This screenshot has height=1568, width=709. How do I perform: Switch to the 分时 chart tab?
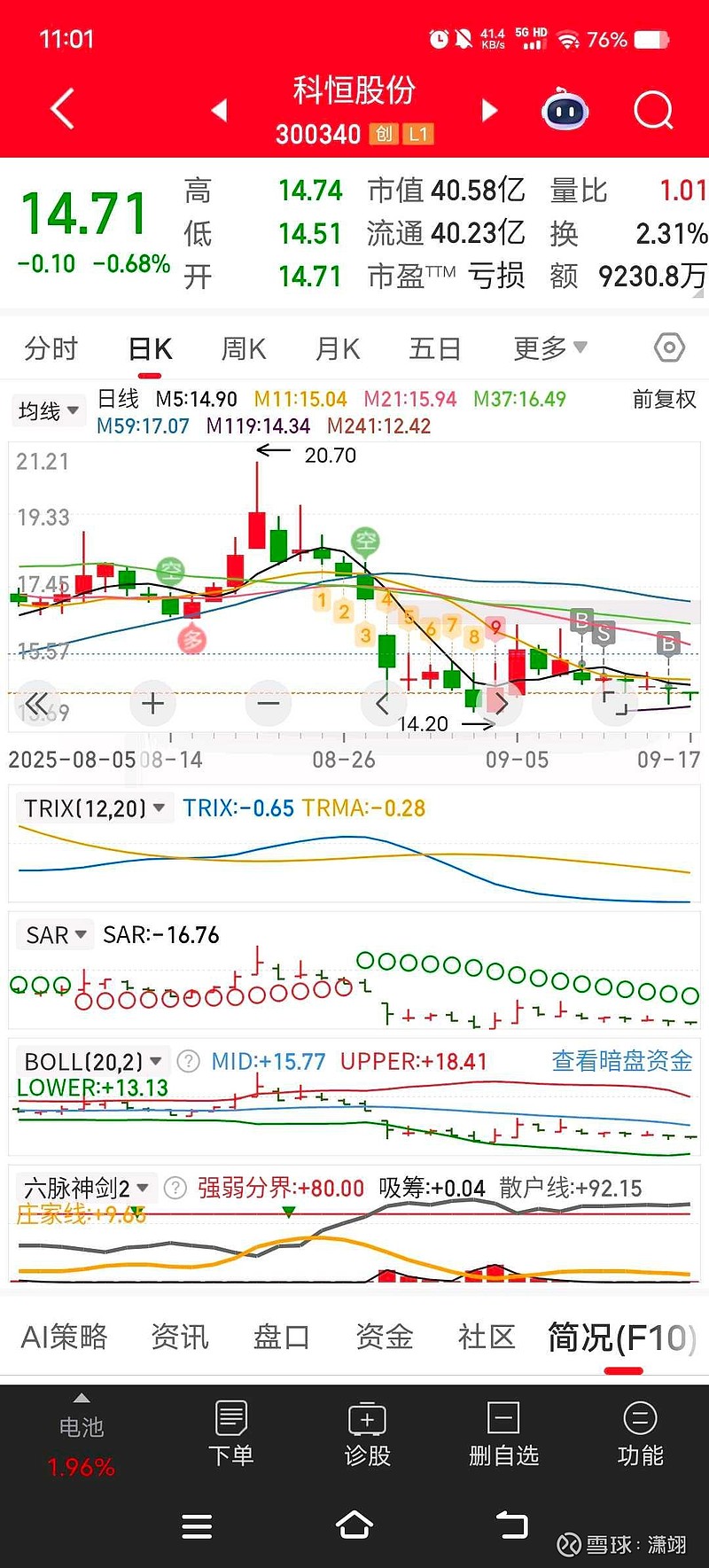click(51, 348)
